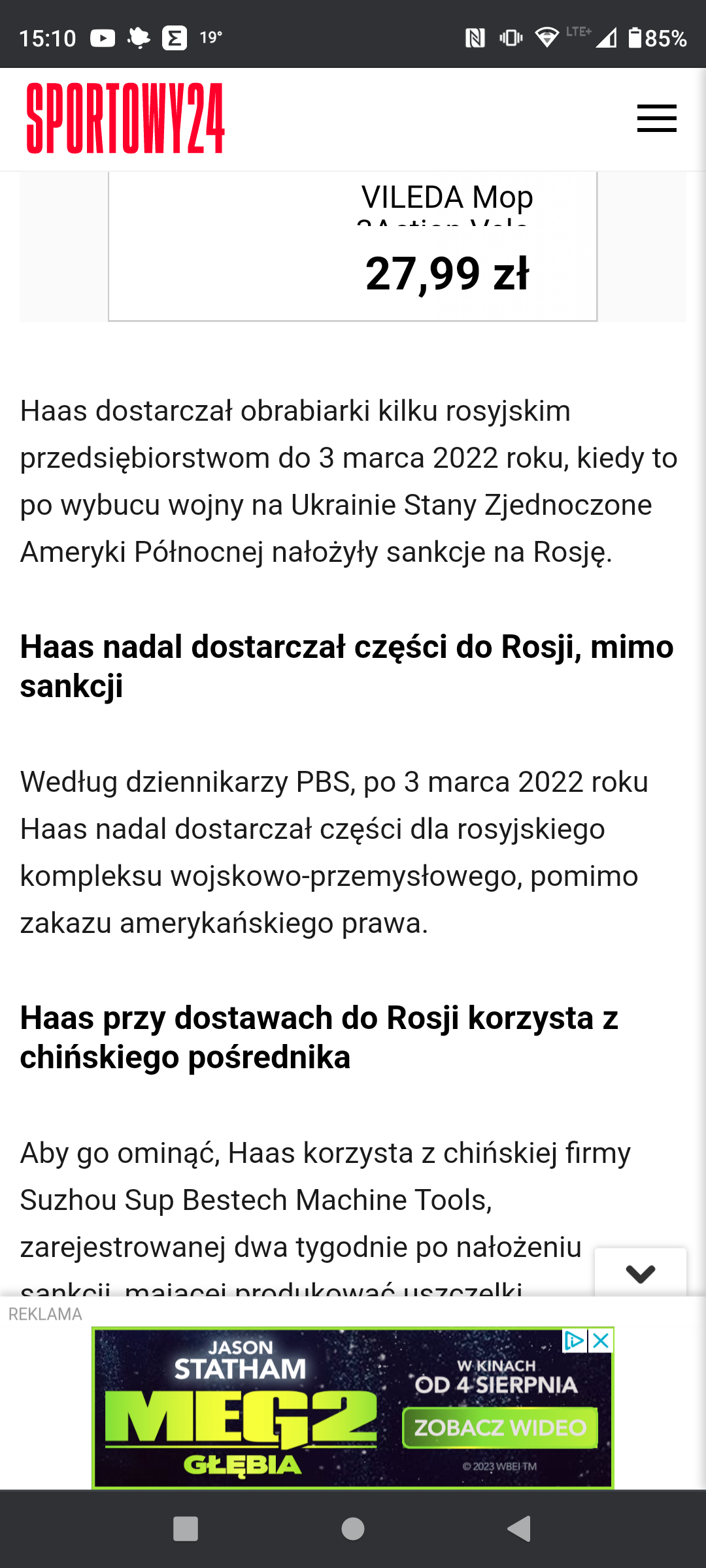Tap the Sportowy24 logo to go home
Viewport: 706px width, 1568px height.
126,118
